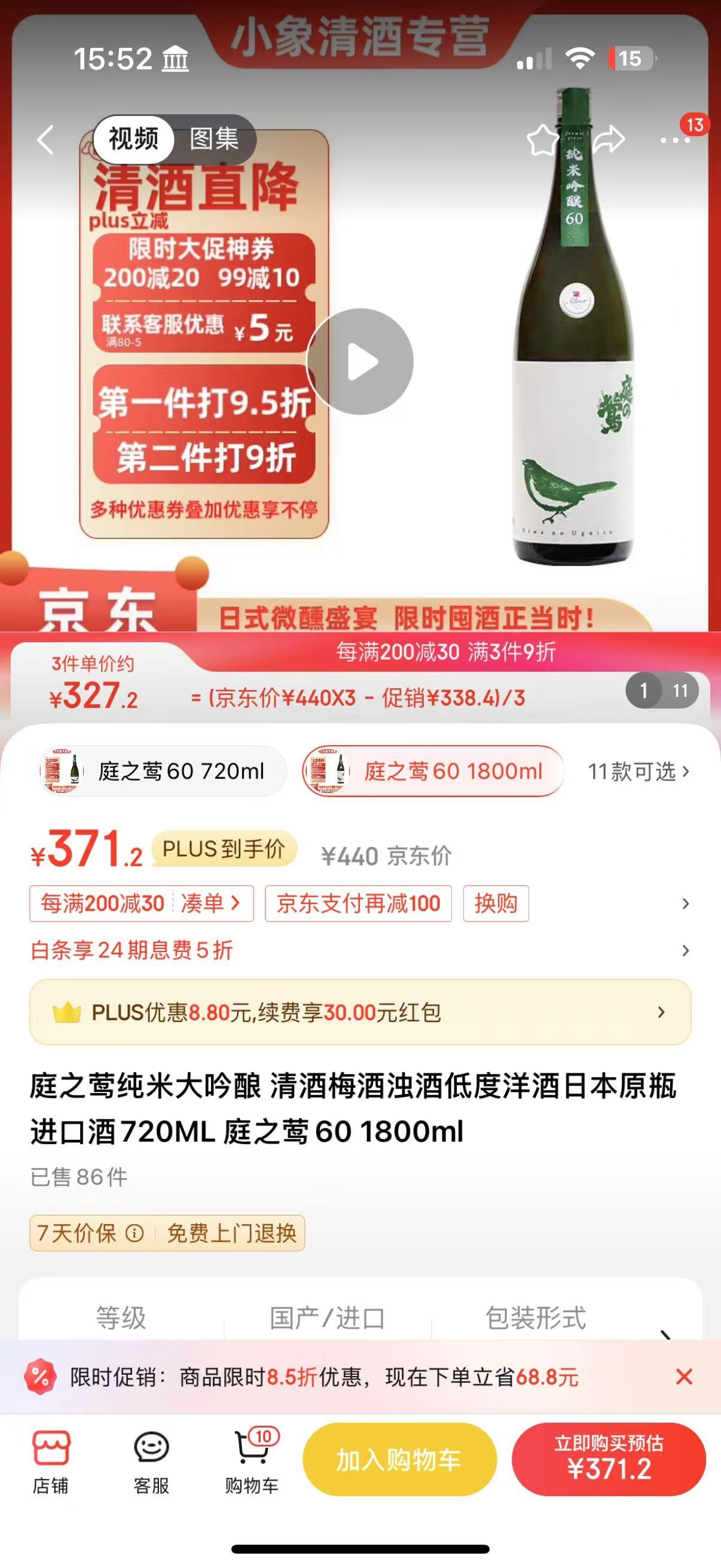Select the 庭之莺 60 1800ml variant
721x1568 pixels.
pyautogui.click(x=433, y=771)
